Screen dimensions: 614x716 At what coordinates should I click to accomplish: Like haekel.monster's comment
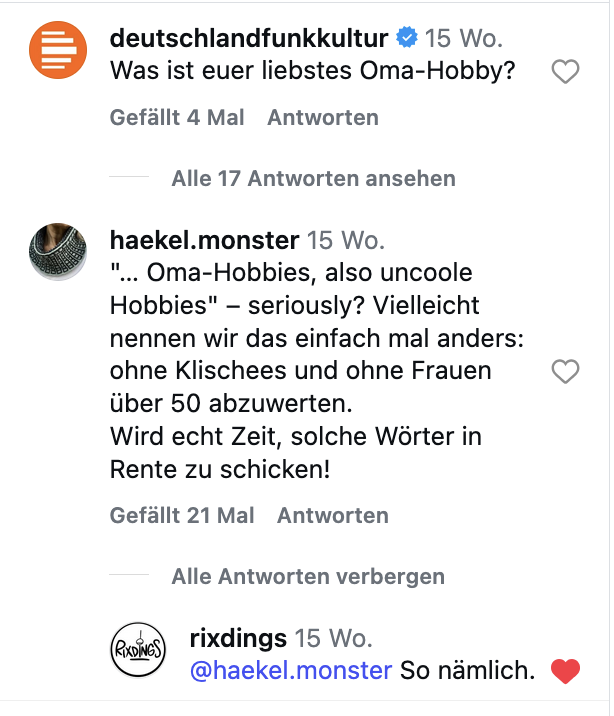566,372
